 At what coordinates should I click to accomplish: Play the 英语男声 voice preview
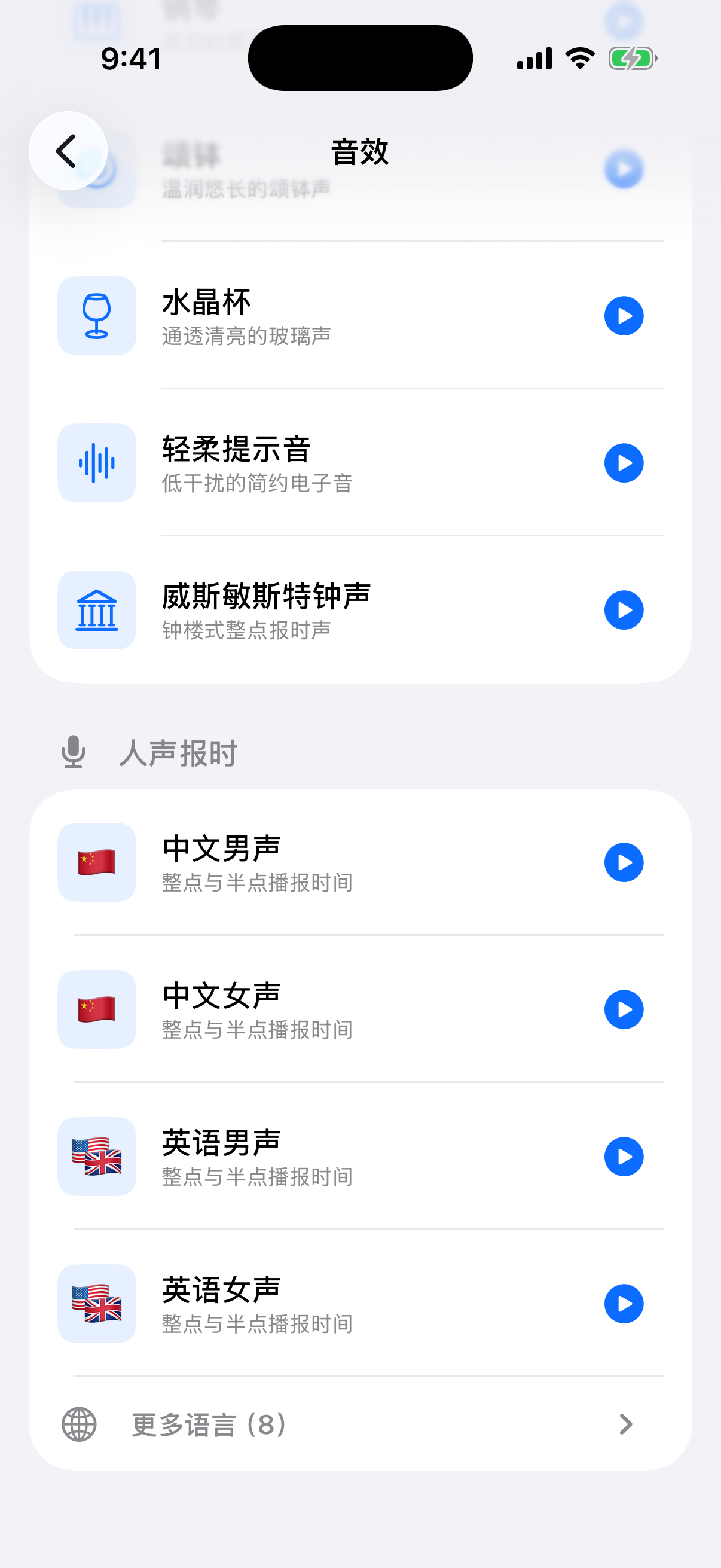click(x=623, y=1157)
